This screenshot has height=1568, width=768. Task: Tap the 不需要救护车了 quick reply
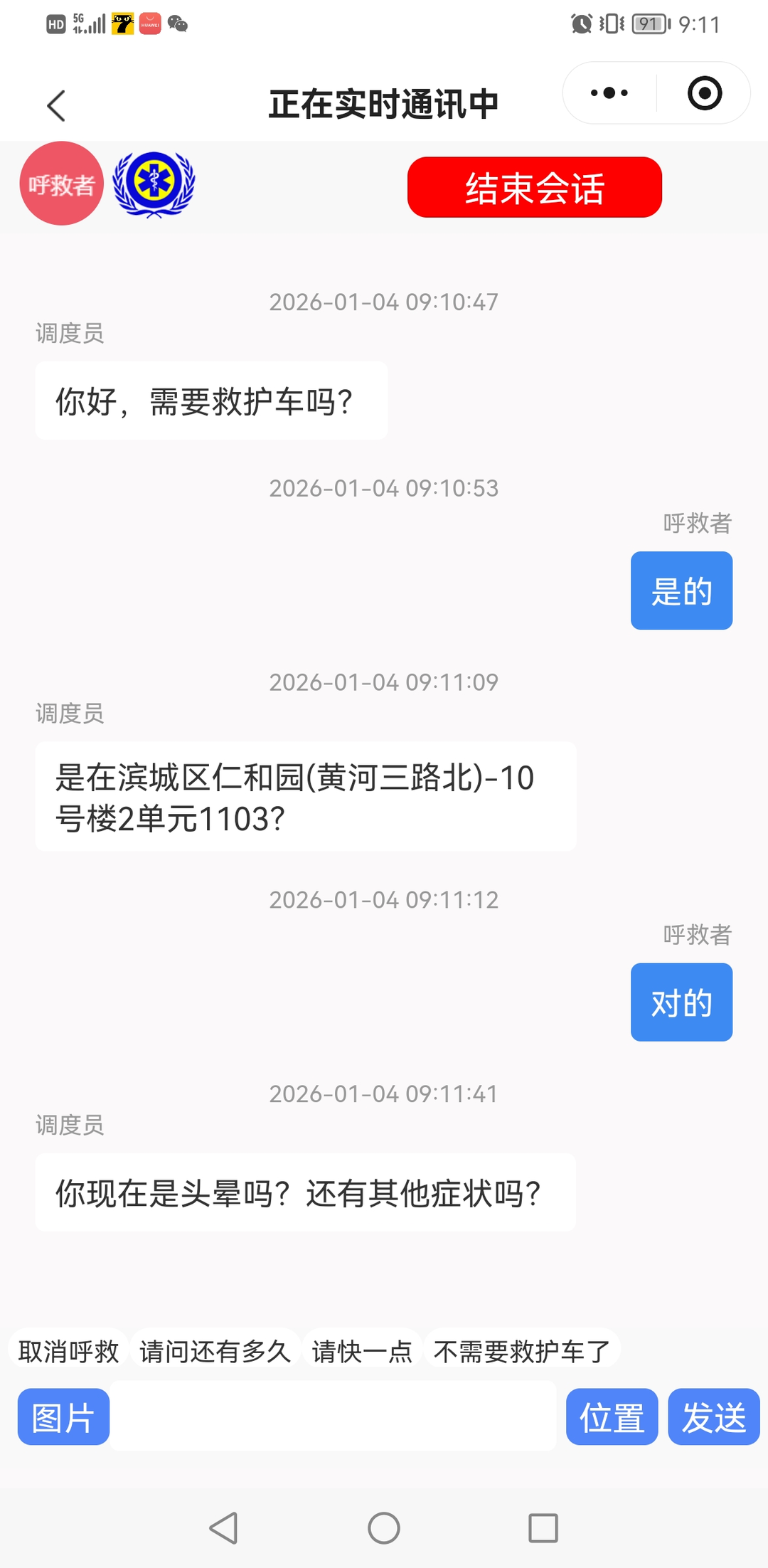click(522, 1351)
